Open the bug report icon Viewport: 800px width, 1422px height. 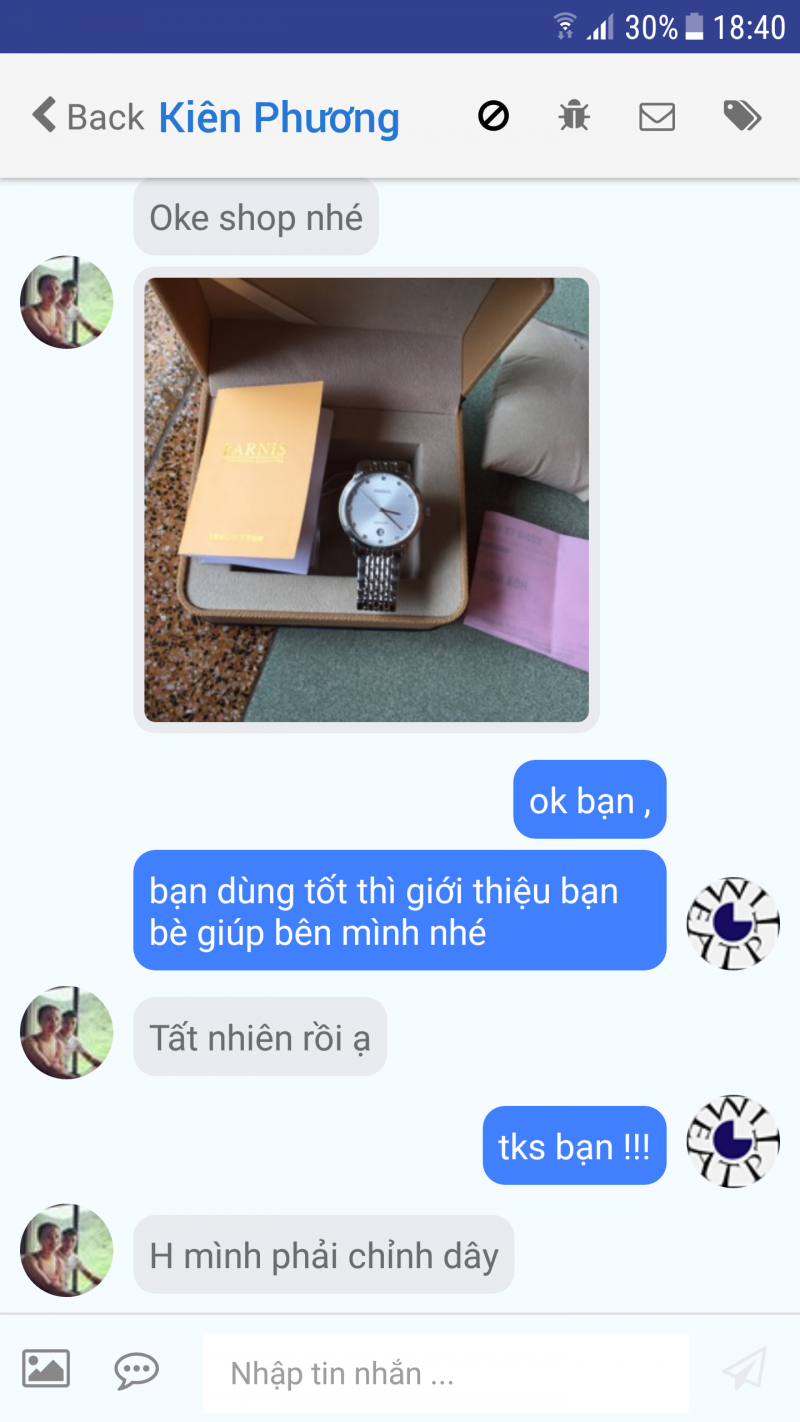[x=574, y=117]
